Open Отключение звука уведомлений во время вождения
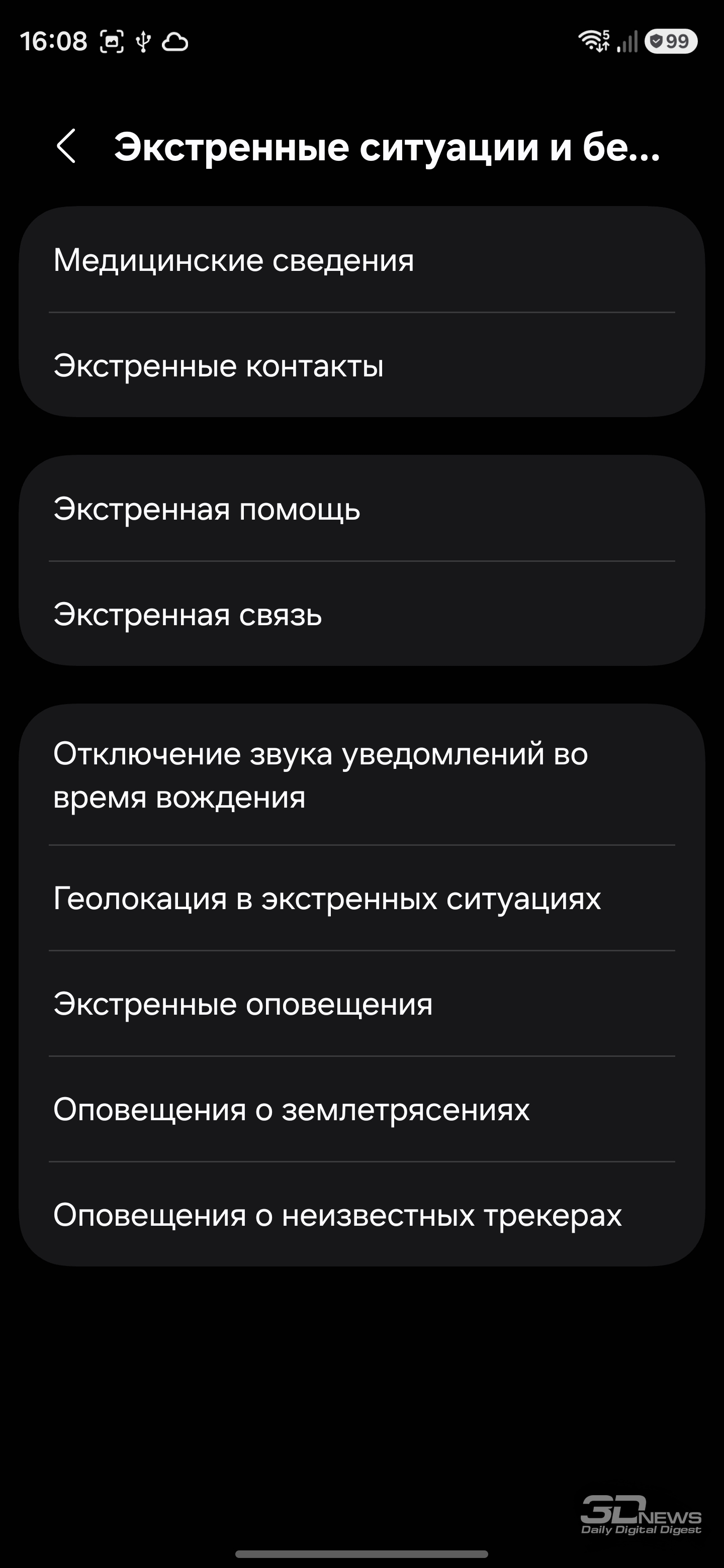 361,775
